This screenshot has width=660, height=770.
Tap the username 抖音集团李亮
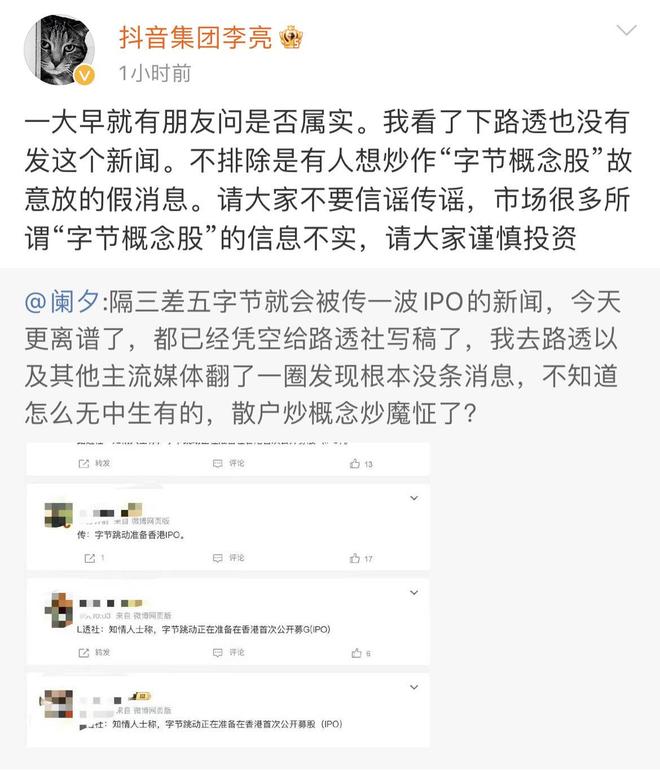point(198,37)
